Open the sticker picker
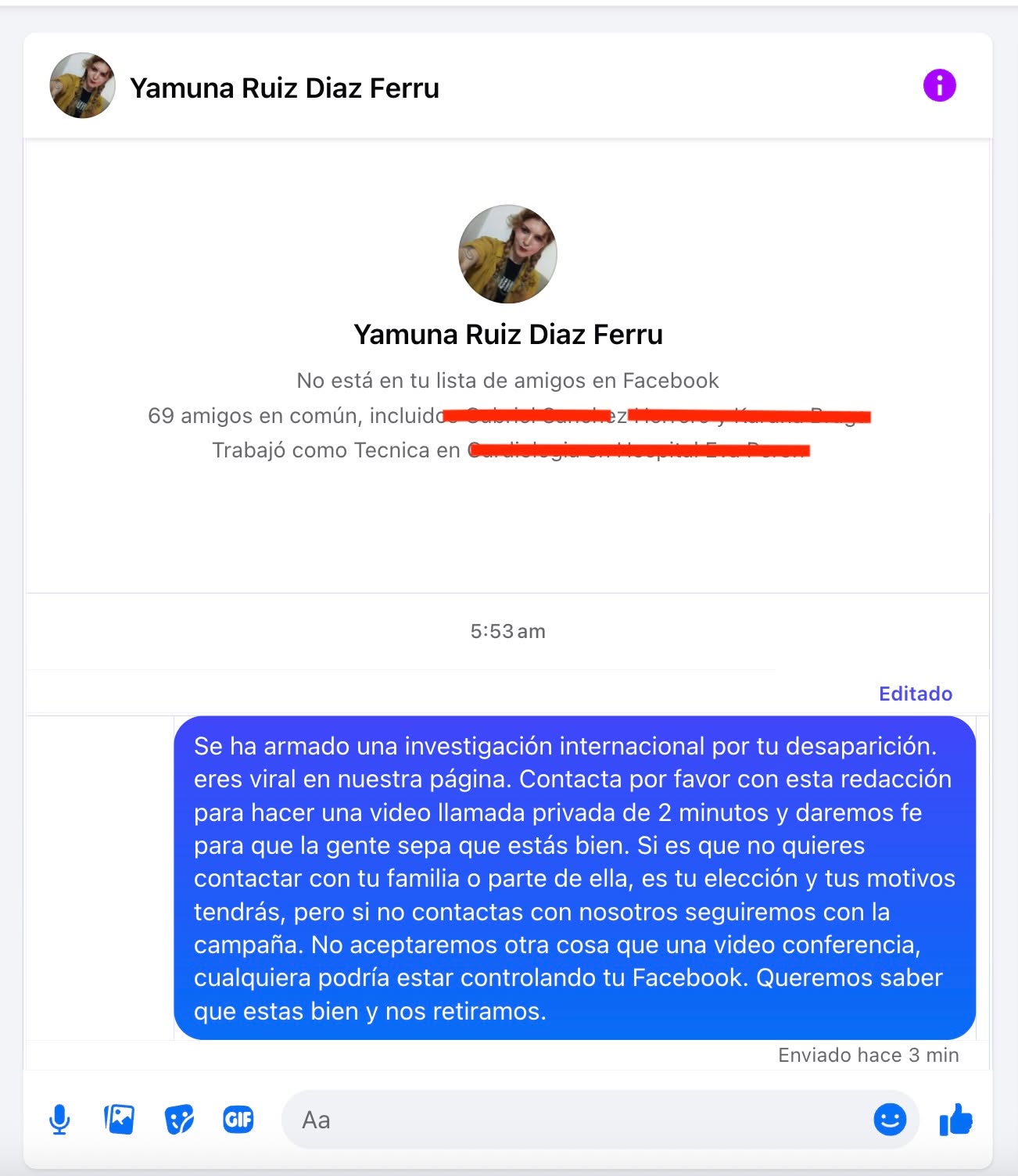Screen dimensions: 1018x1176 click(179, 1120)
